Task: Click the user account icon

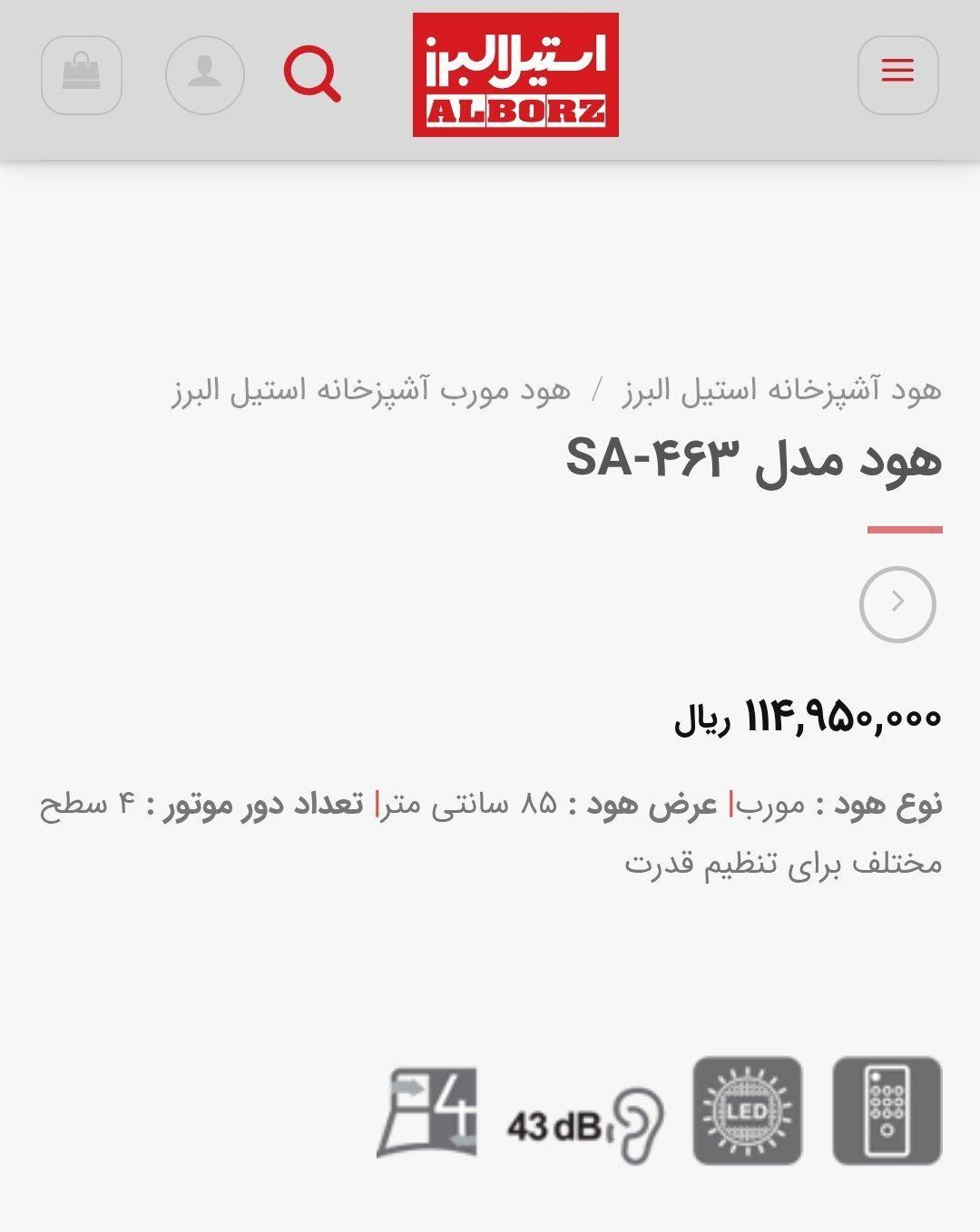Action: point(203,75)
